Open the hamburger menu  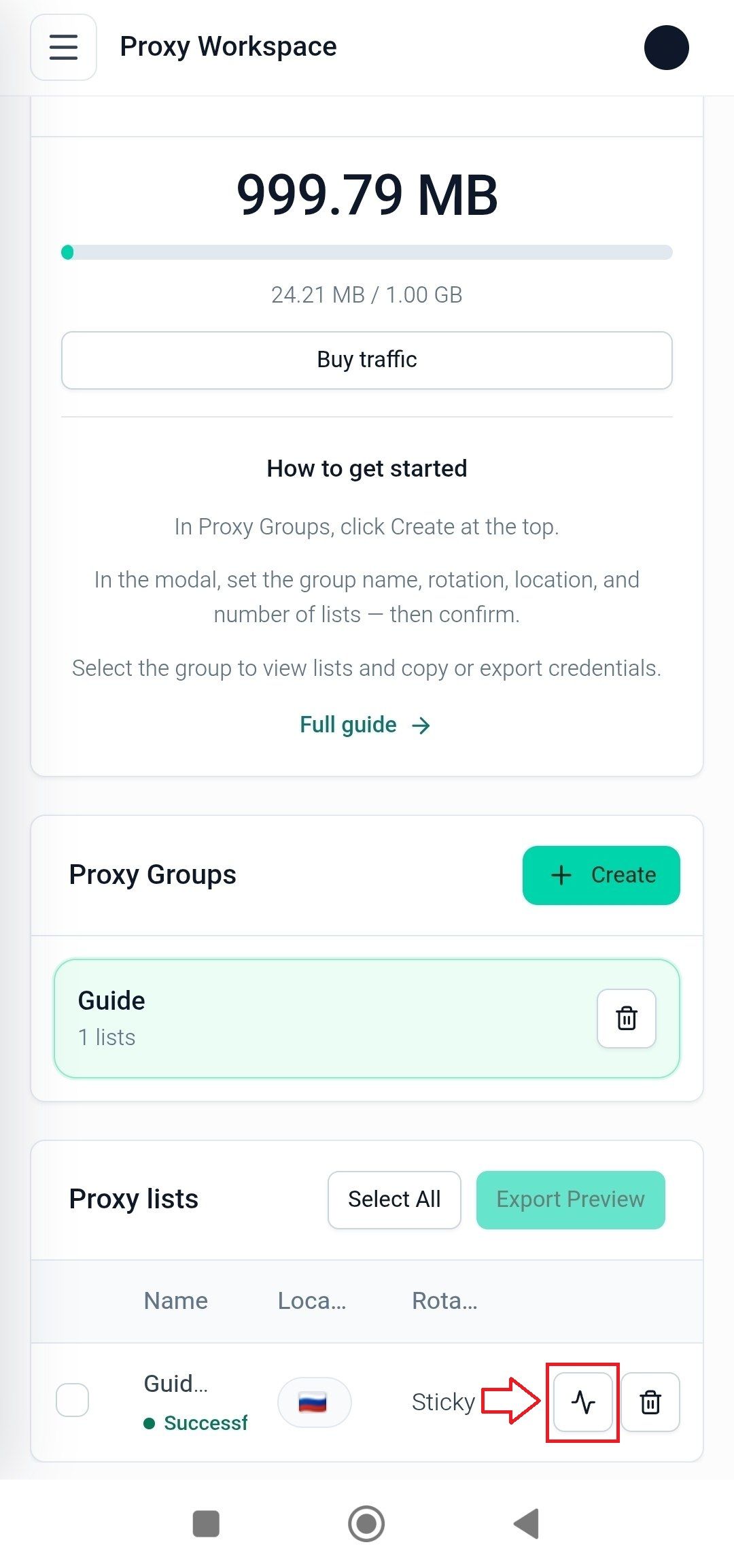click(63, 47)
